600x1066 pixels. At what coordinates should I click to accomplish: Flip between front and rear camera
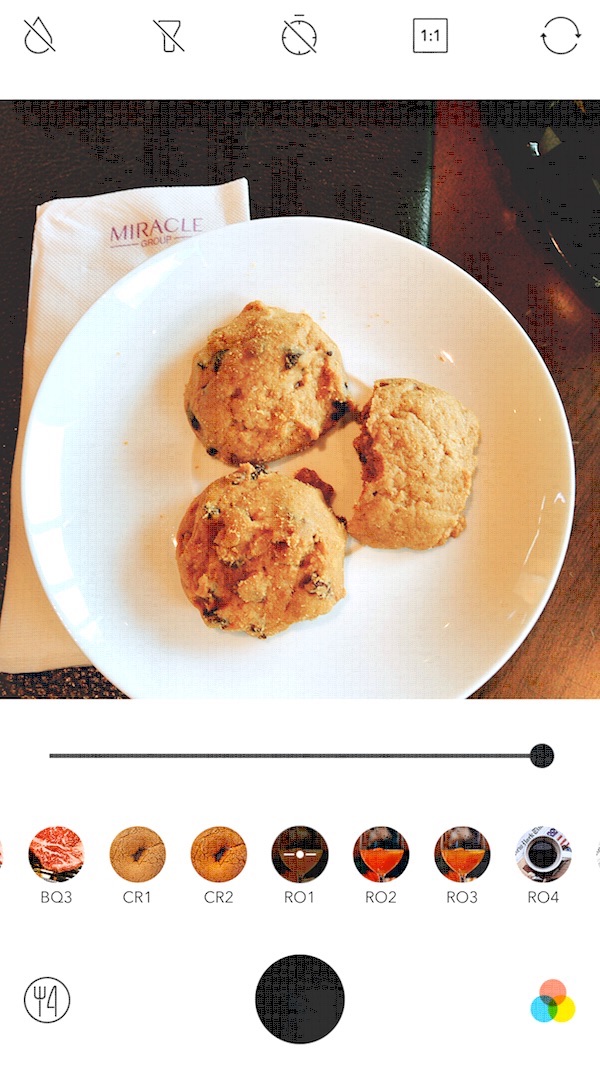[560, 36]
